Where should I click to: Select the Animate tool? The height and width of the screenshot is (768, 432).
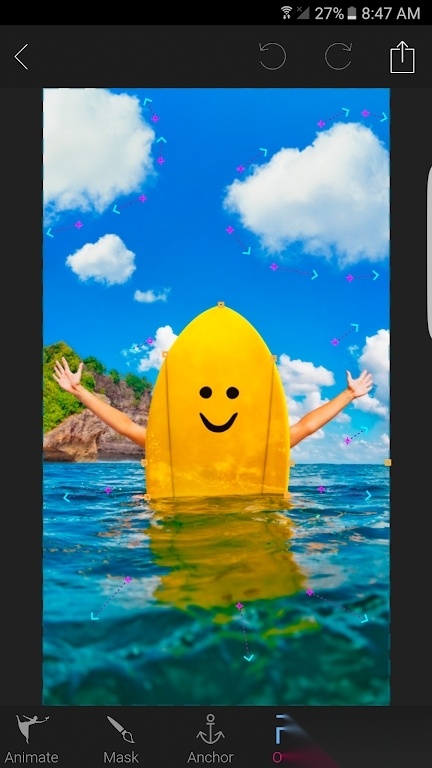31,739
